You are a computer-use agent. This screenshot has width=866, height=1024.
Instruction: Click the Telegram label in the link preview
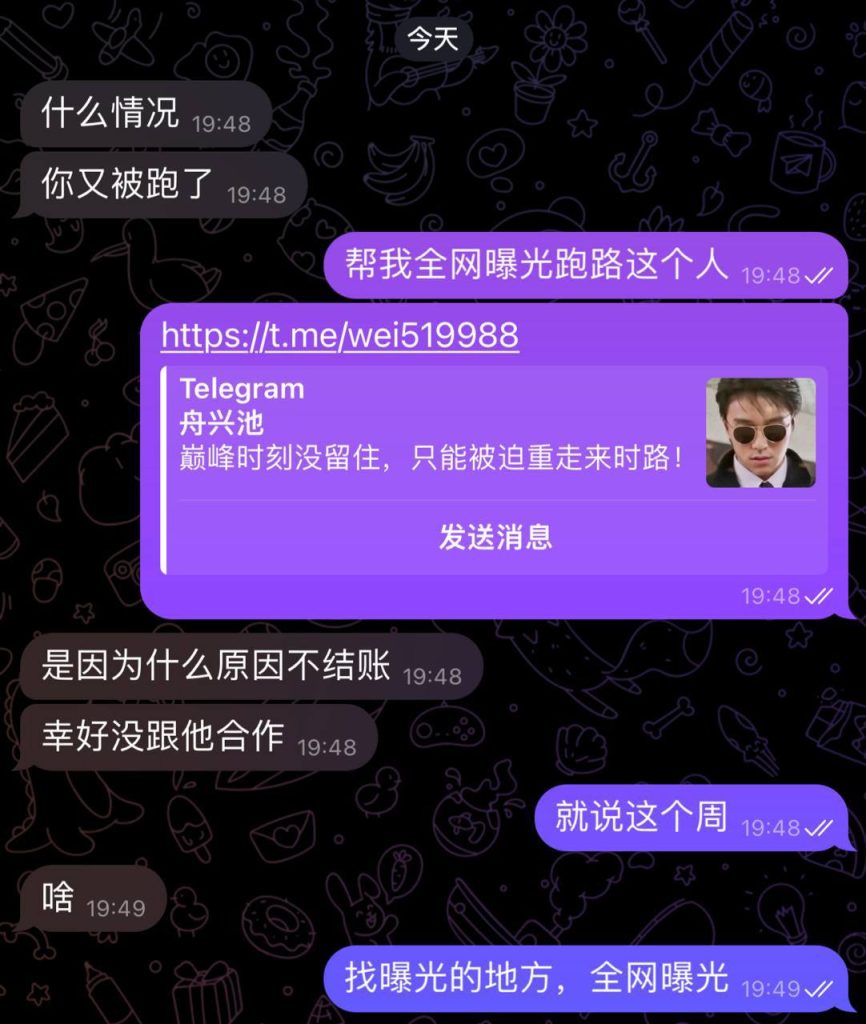pos(240,389)
